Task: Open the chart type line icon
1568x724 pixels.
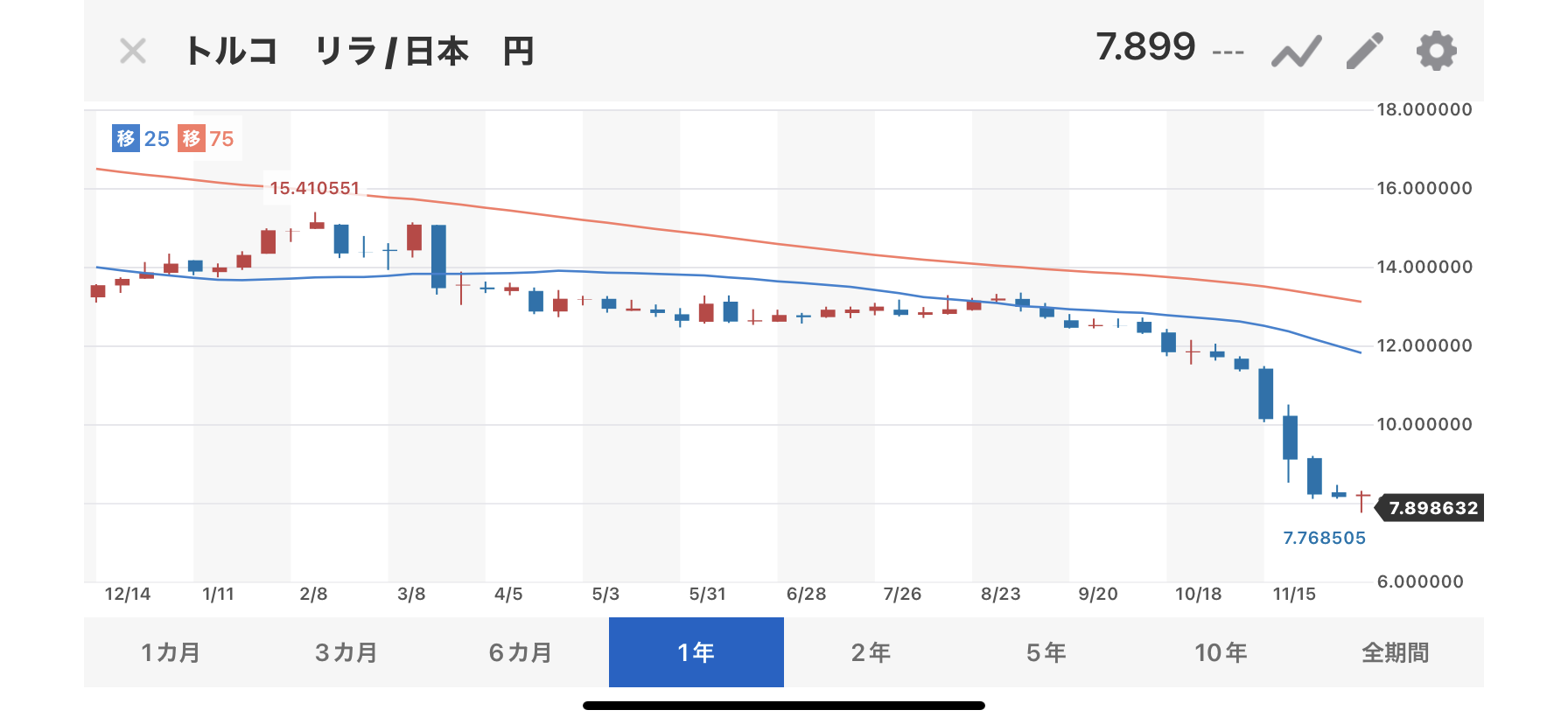Action: tap(1296, 52)
